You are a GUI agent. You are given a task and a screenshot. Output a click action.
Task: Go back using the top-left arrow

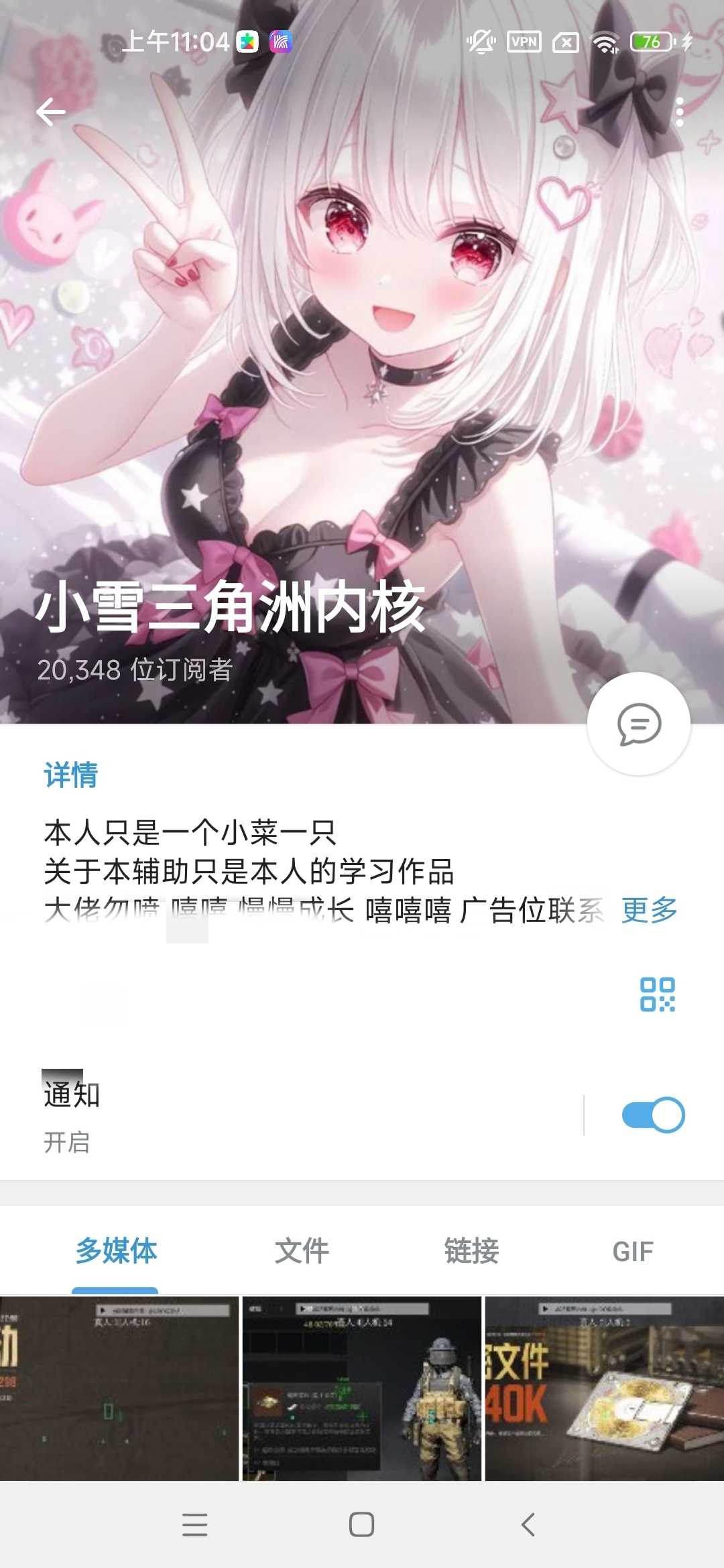coord(51,112)
